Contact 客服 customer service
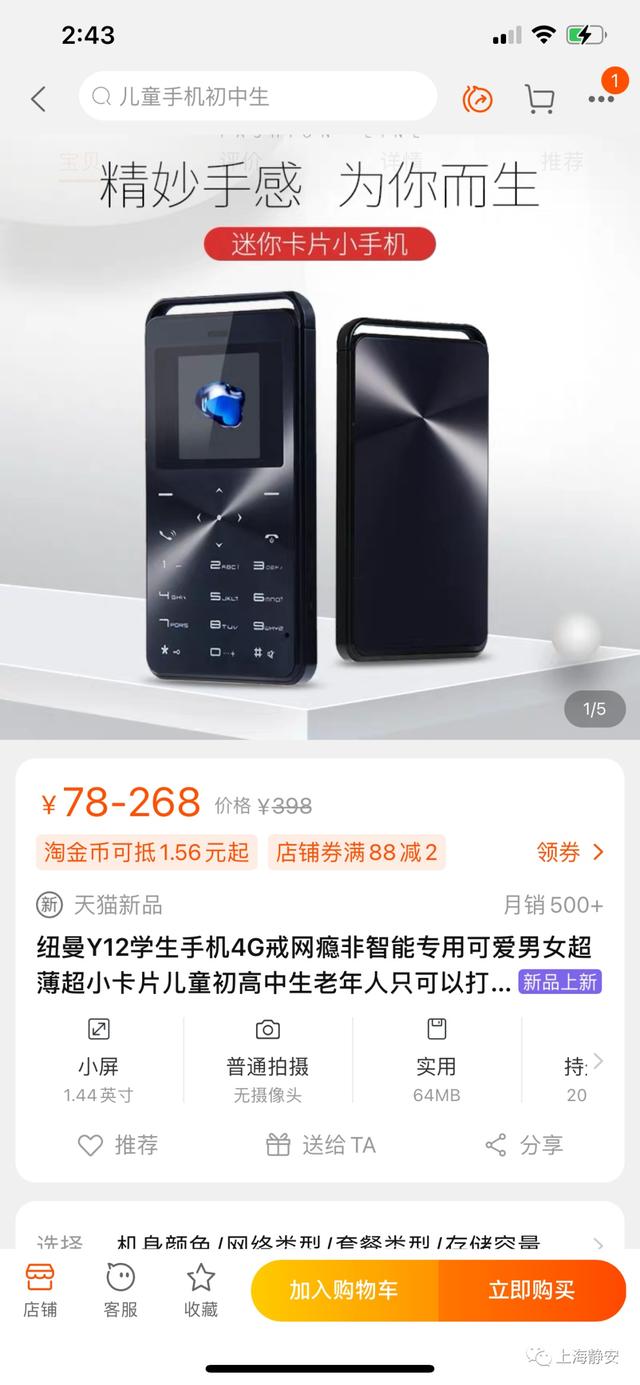 (121, 1290)
